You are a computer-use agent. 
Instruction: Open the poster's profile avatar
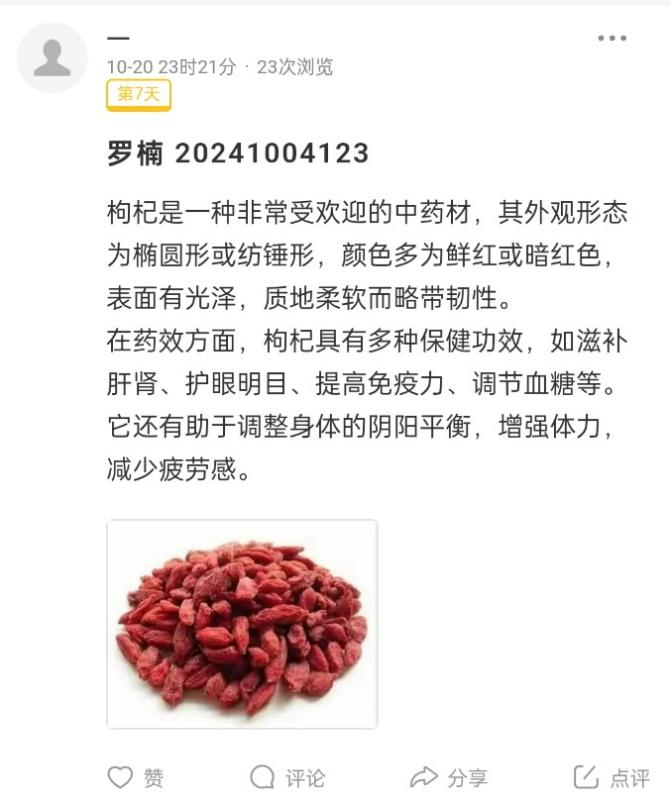coord(52,58)
